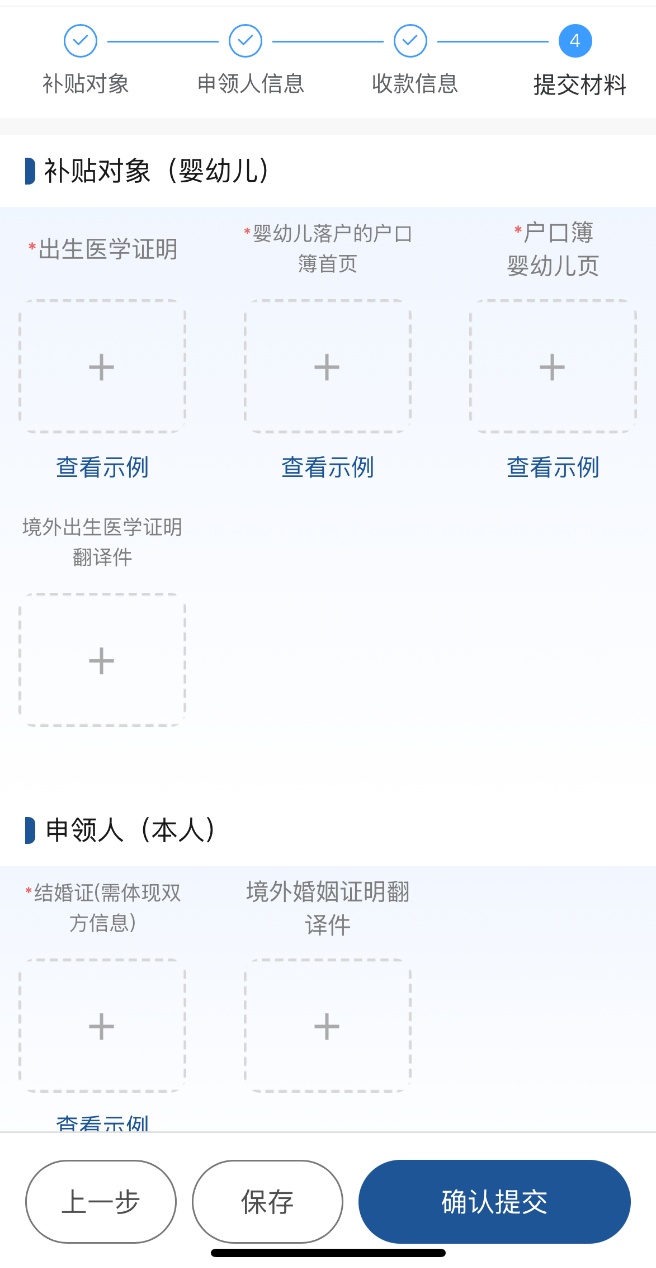Viewport: 656px width, 1268px height.
Task: Add 境外婚姻证明翻译件 image
Action: (327, 1026)
